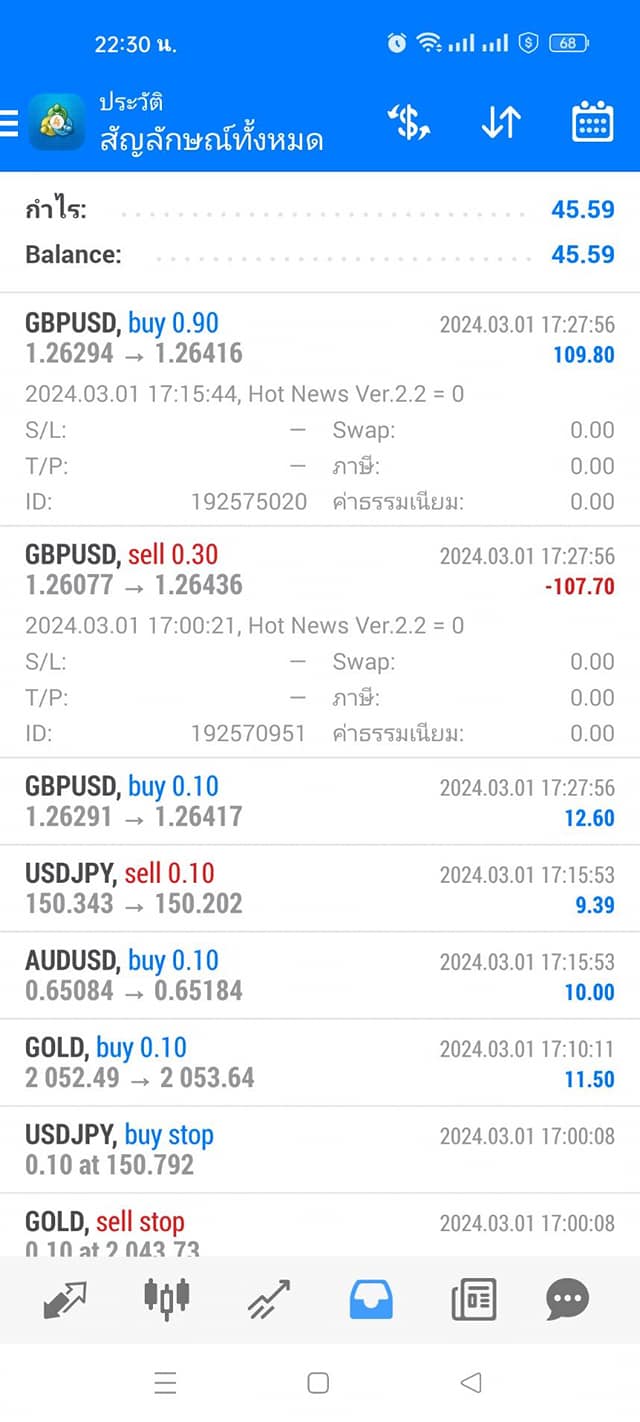Screen dimensions: 640x1422
Task: Expand the AUDUSD buy 0.10 trade
Action: click(x=320, y=975)
